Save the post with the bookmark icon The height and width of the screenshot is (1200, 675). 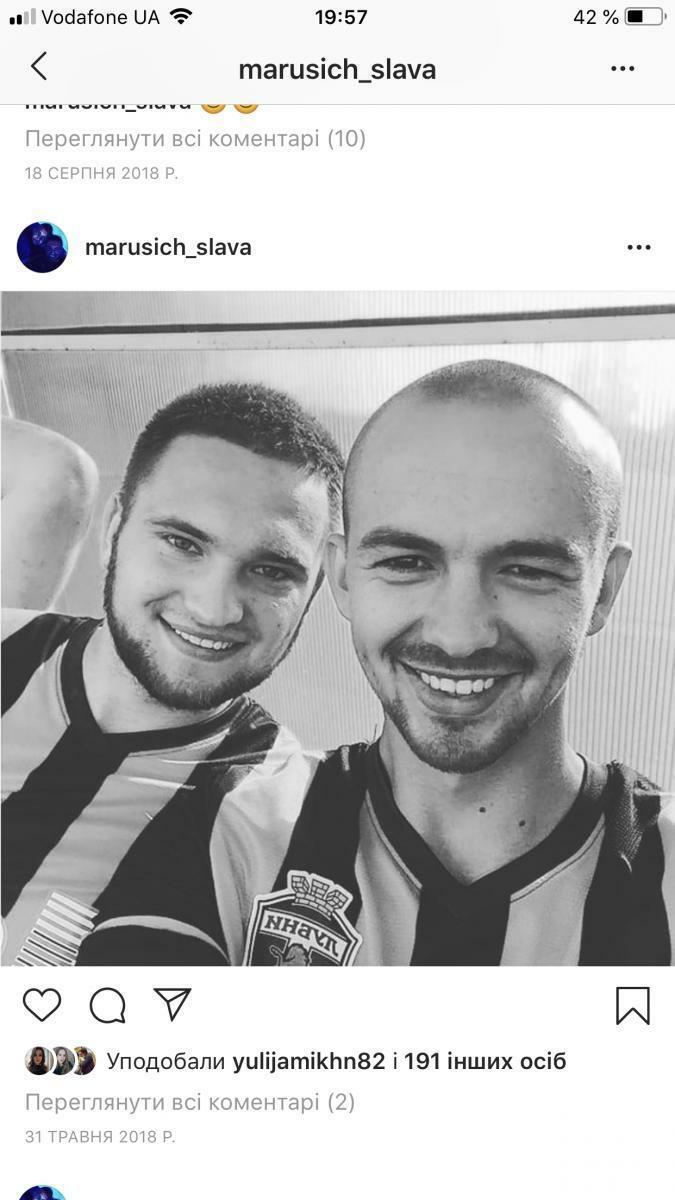(632, 1005)
